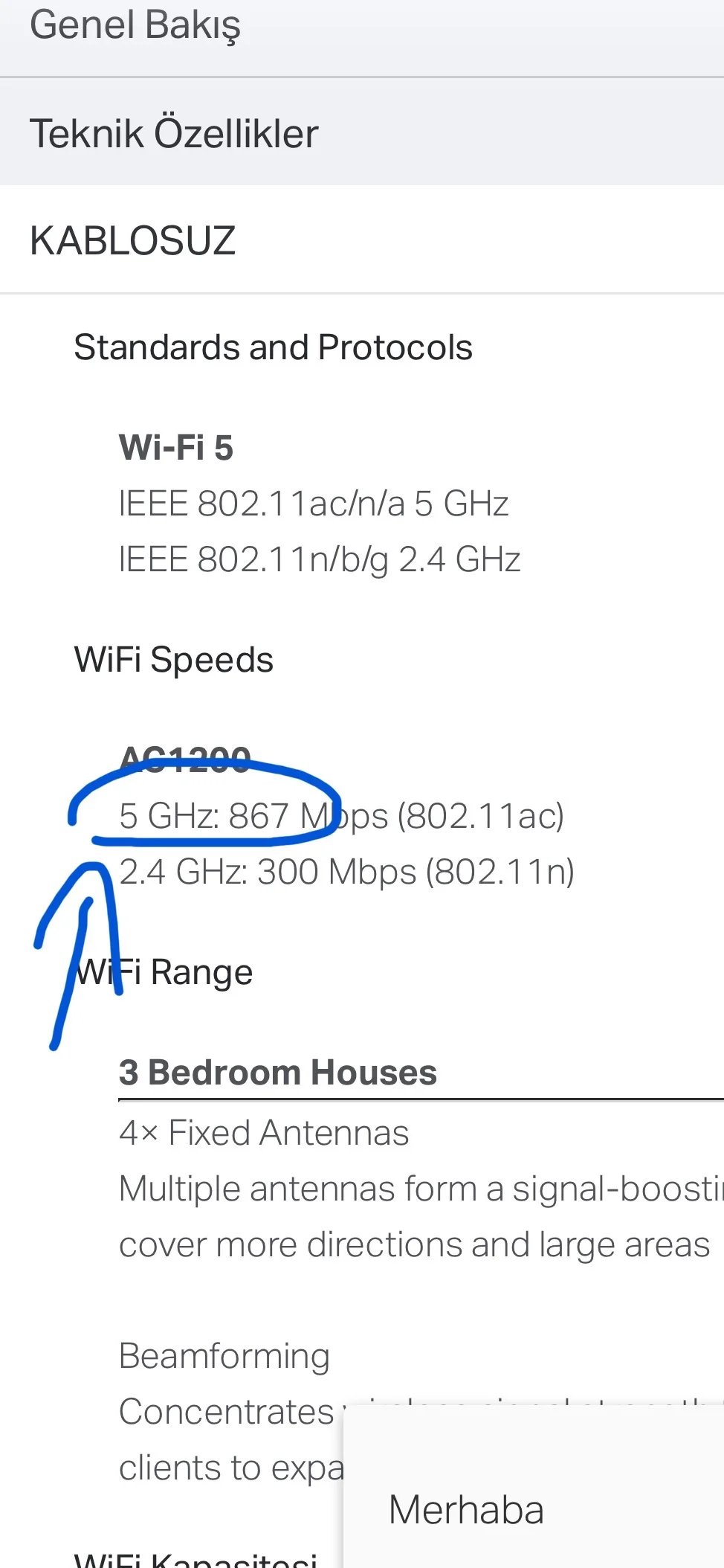The height and width of the screenshot is (1568, 724).
Task: Switch to the Genel Bakış tab
Action: pos(135,26)
